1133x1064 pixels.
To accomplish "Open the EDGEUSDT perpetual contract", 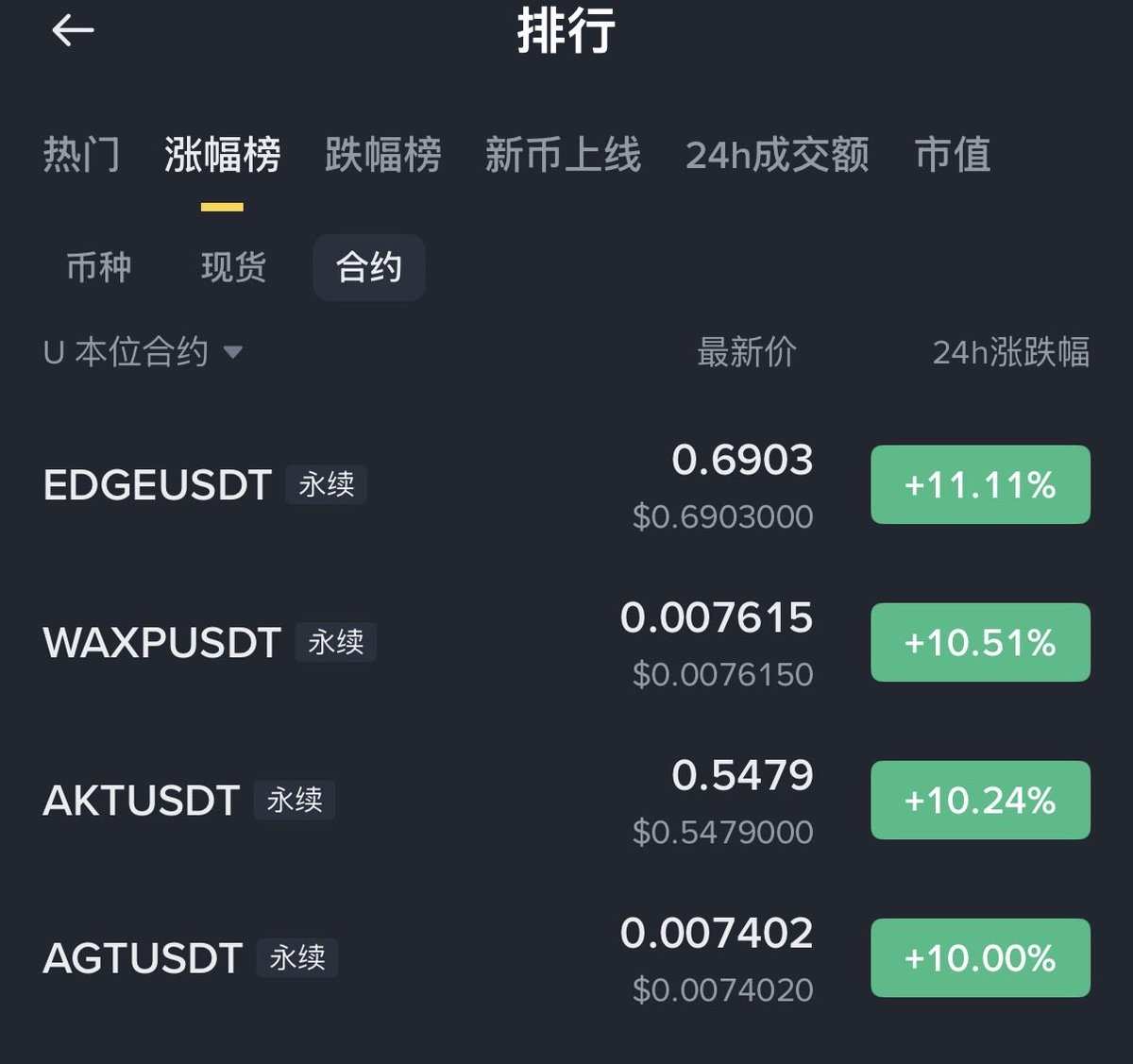I will coord(158,485).
